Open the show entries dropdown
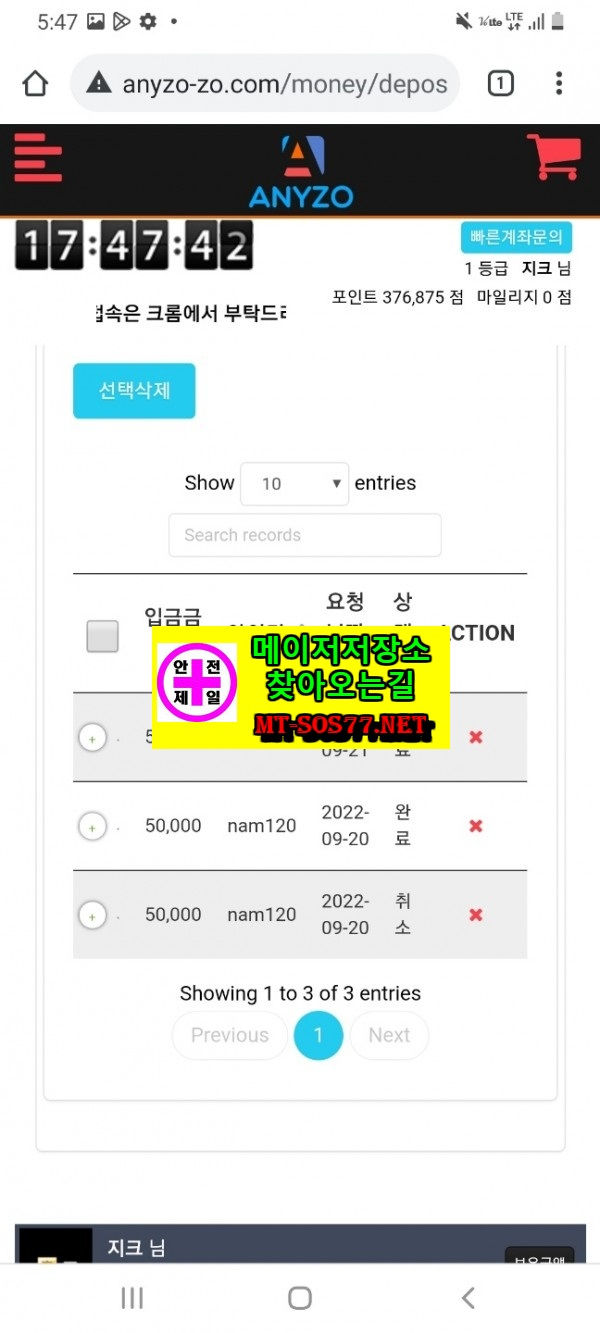 295,484
